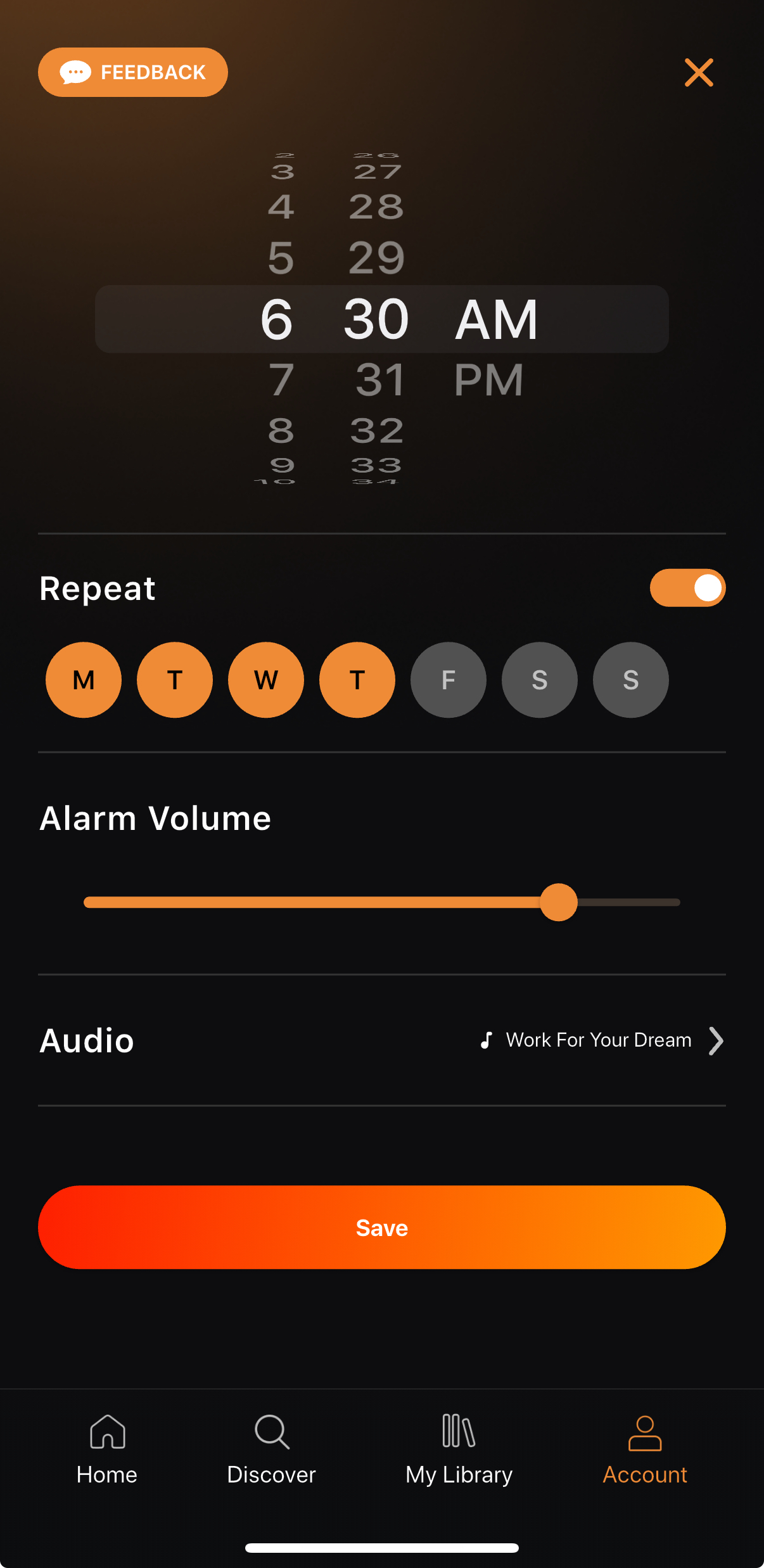This screenshot has width=764, height=1568.
Task: Turn off the Repeat switch
Action: [687, 588]
